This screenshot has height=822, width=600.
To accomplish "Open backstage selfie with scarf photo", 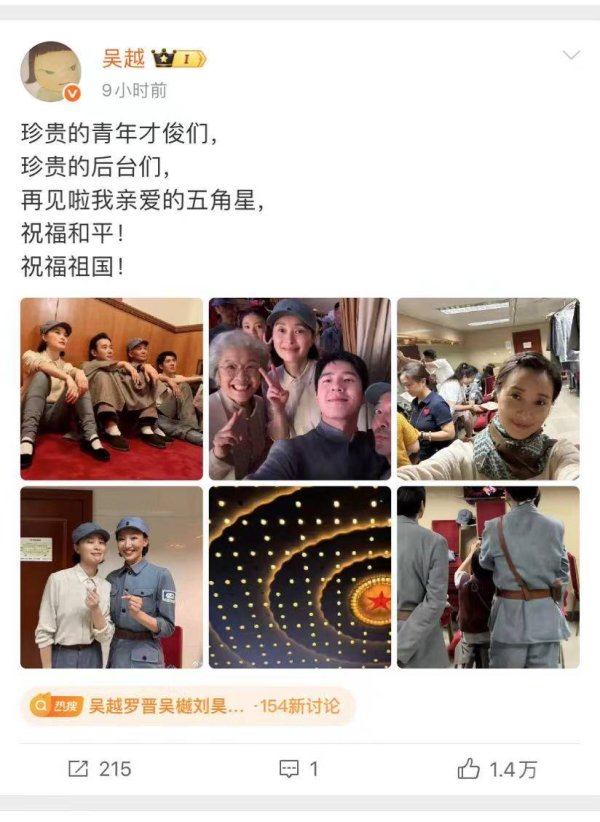I will click(x=488, y=389).
